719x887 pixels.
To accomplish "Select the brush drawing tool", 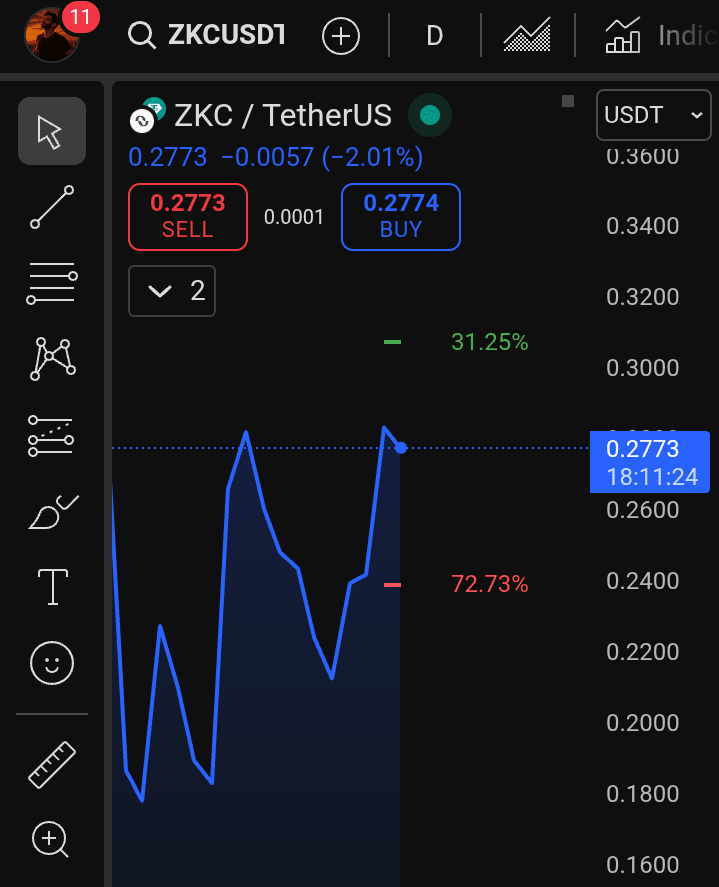I will (51, 511).
